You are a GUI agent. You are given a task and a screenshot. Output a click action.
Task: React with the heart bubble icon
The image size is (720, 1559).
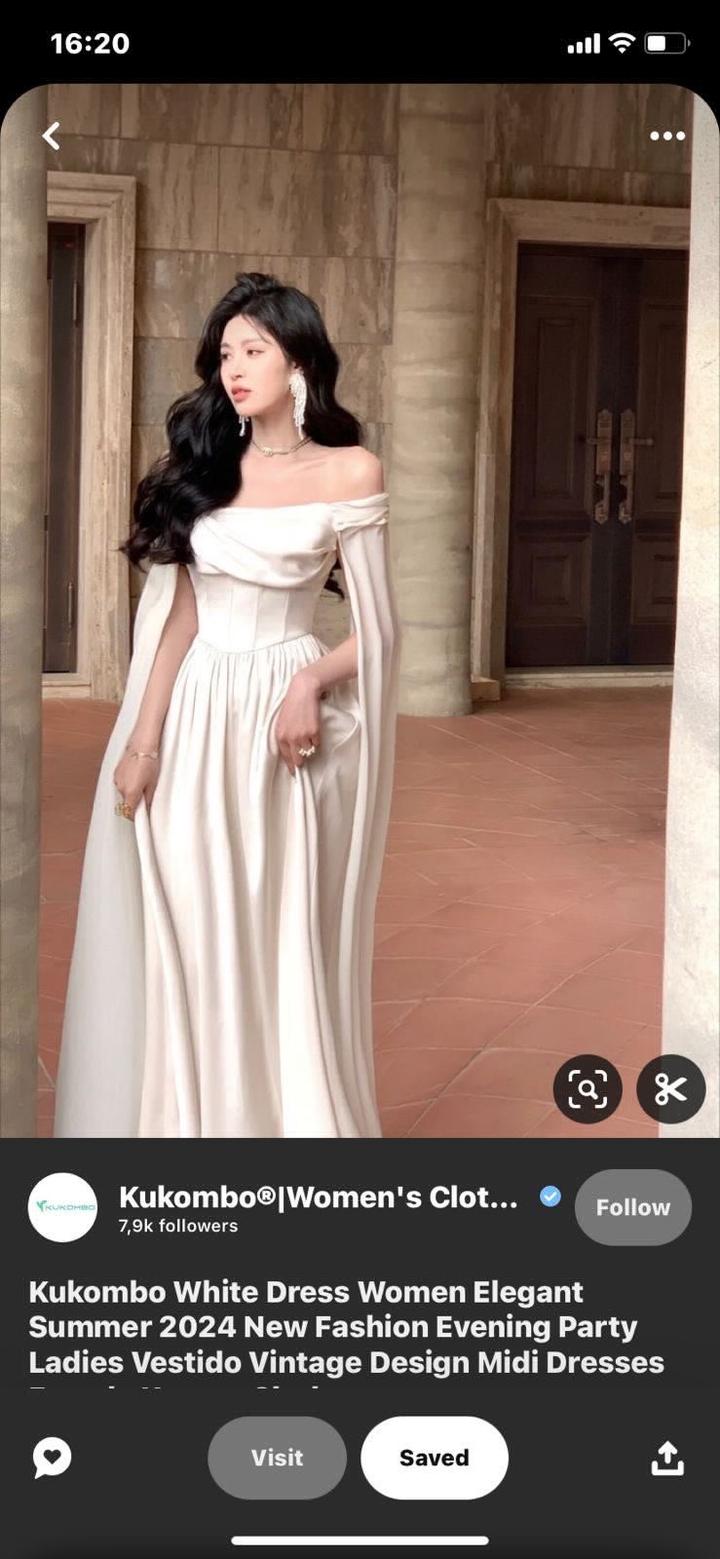click(52, 1457)
